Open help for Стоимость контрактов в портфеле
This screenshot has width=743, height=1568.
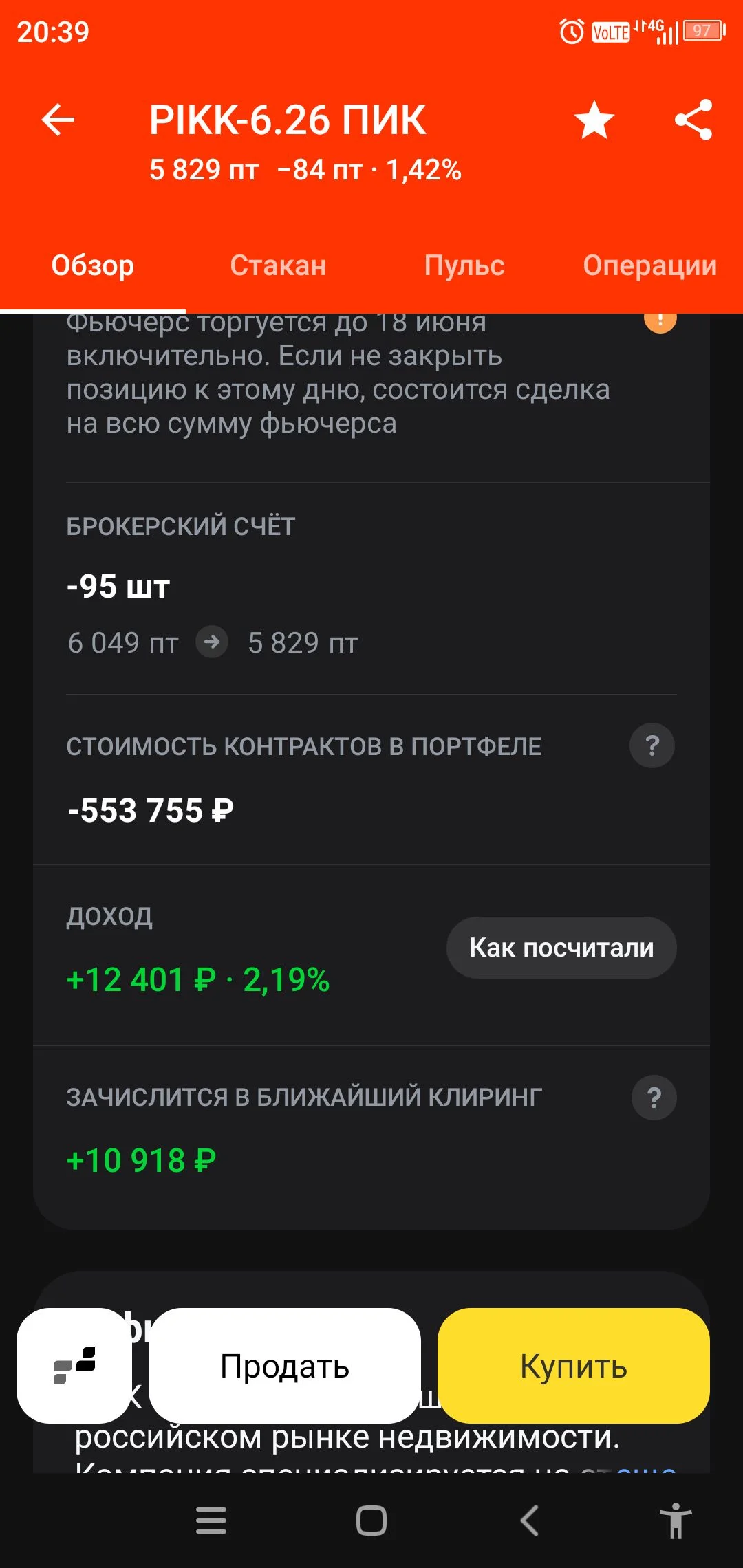pos(652,745)
